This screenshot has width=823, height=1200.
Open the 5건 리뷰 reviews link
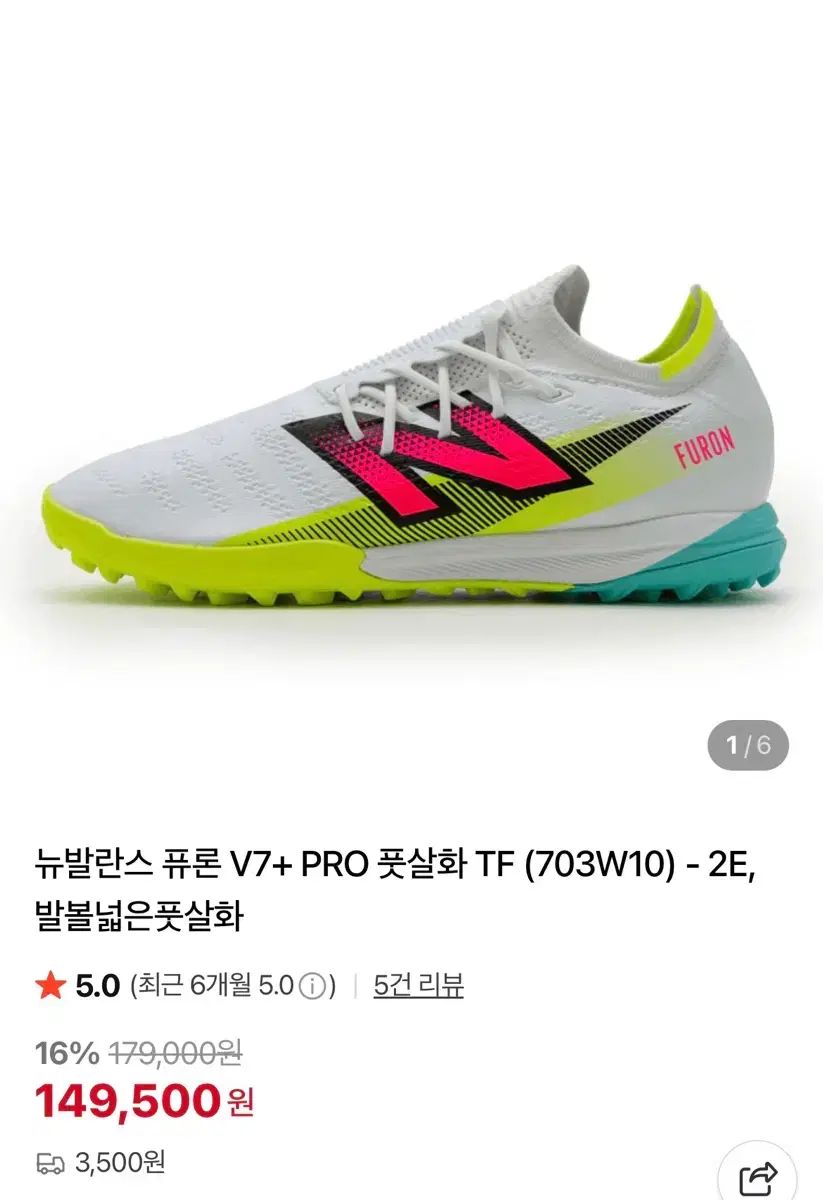tap(419, 986)
